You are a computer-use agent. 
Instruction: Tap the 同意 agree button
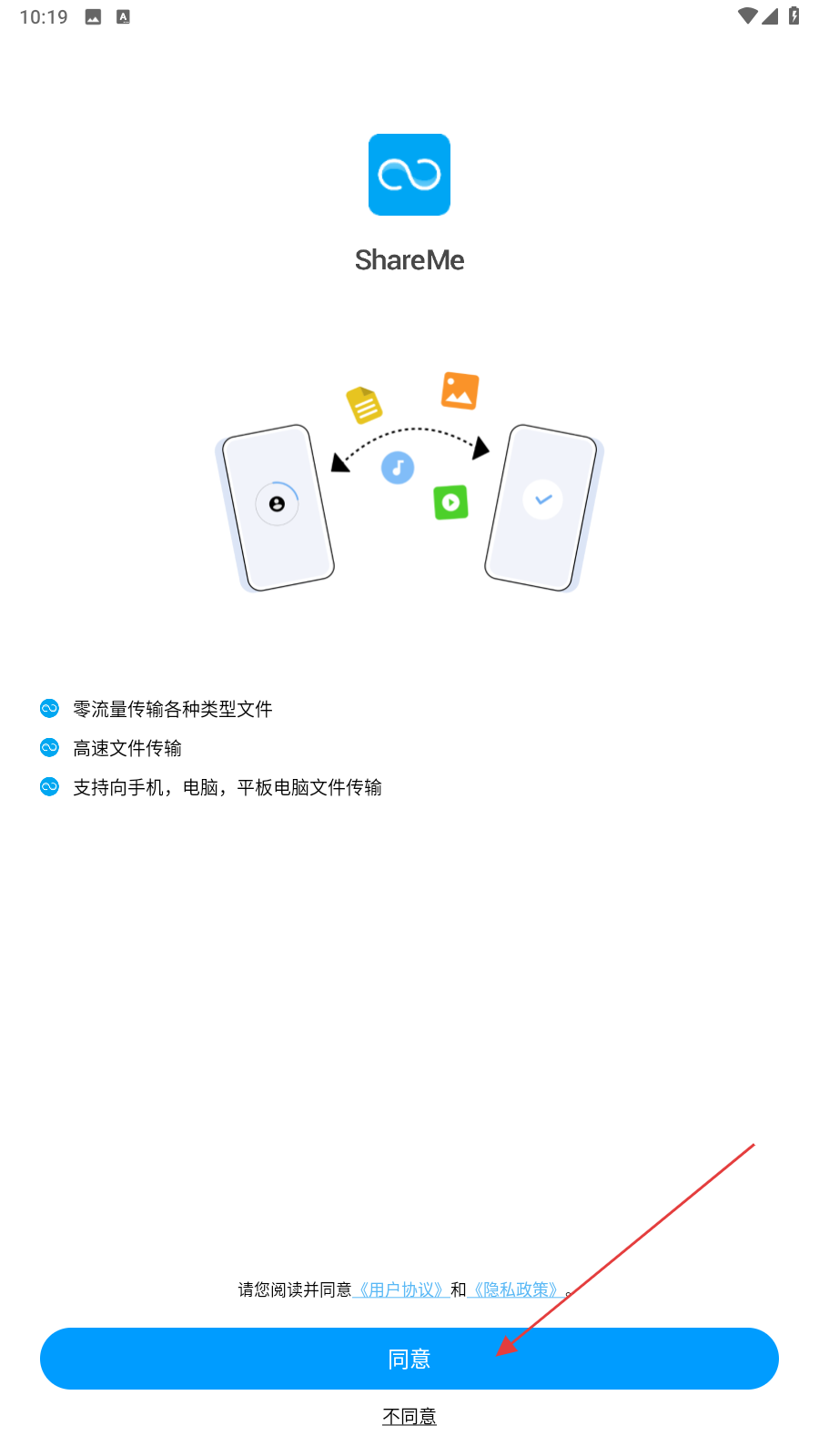(x=409, y=1358)
